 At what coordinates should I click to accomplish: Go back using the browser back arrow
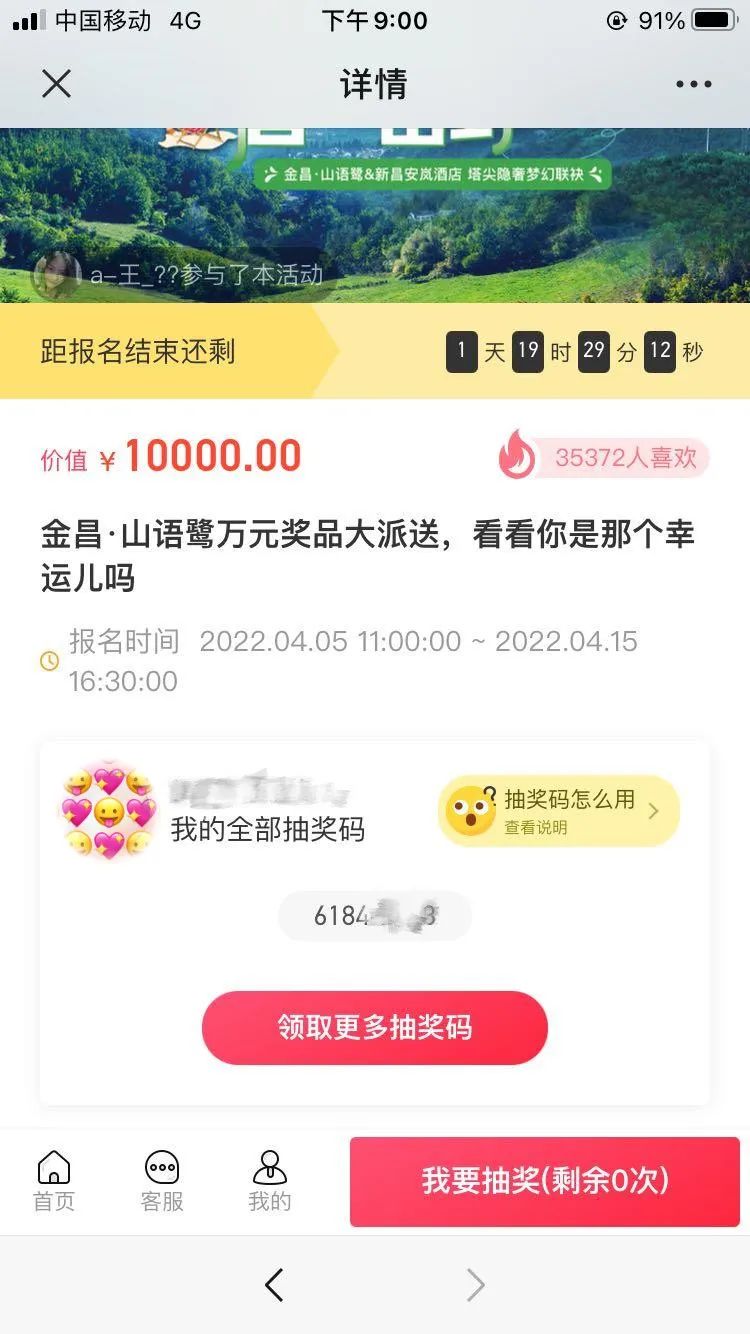pos(274,1285)
